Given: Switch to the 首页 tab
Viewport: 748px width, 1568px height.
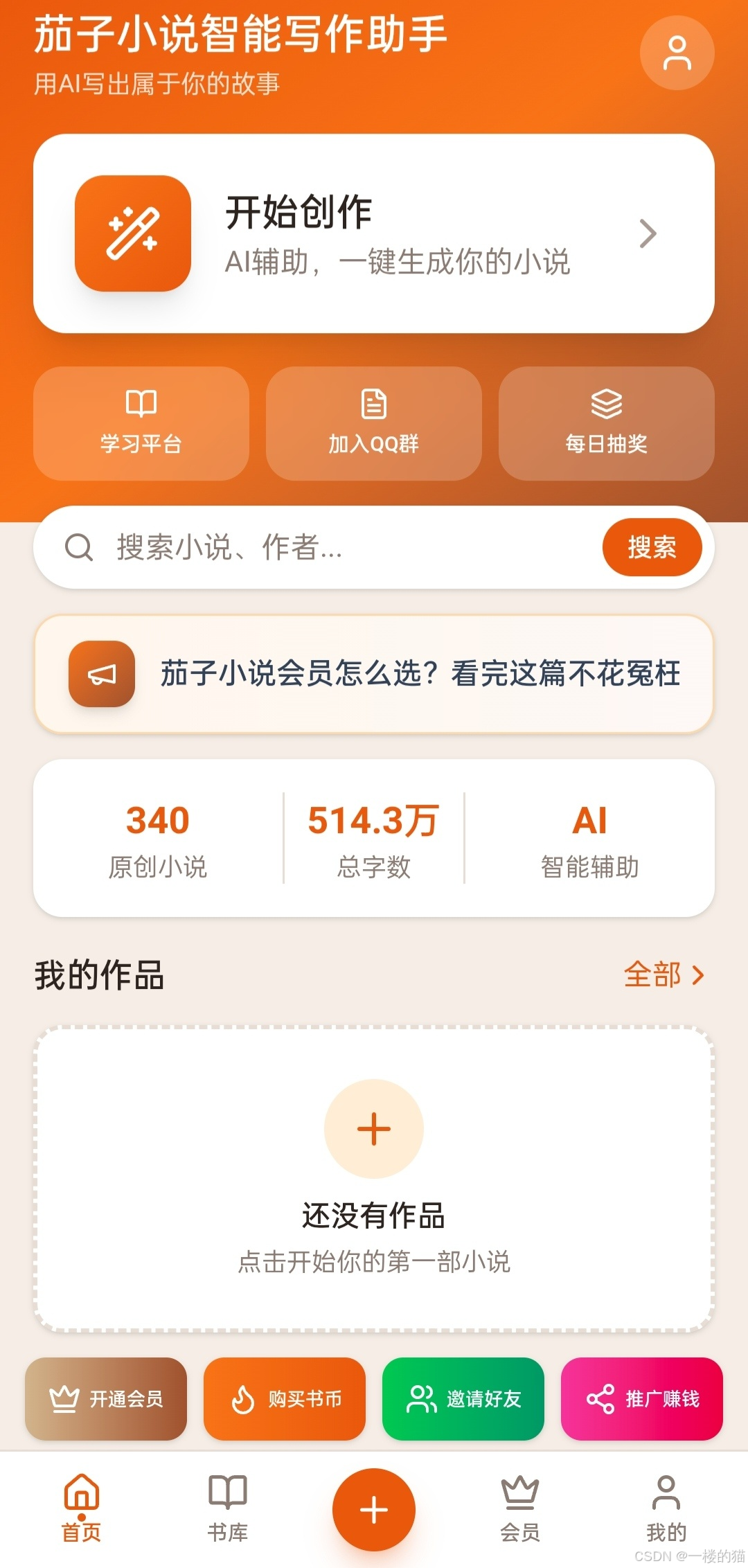Looking at the screenshot, I should coord(82,1508).
